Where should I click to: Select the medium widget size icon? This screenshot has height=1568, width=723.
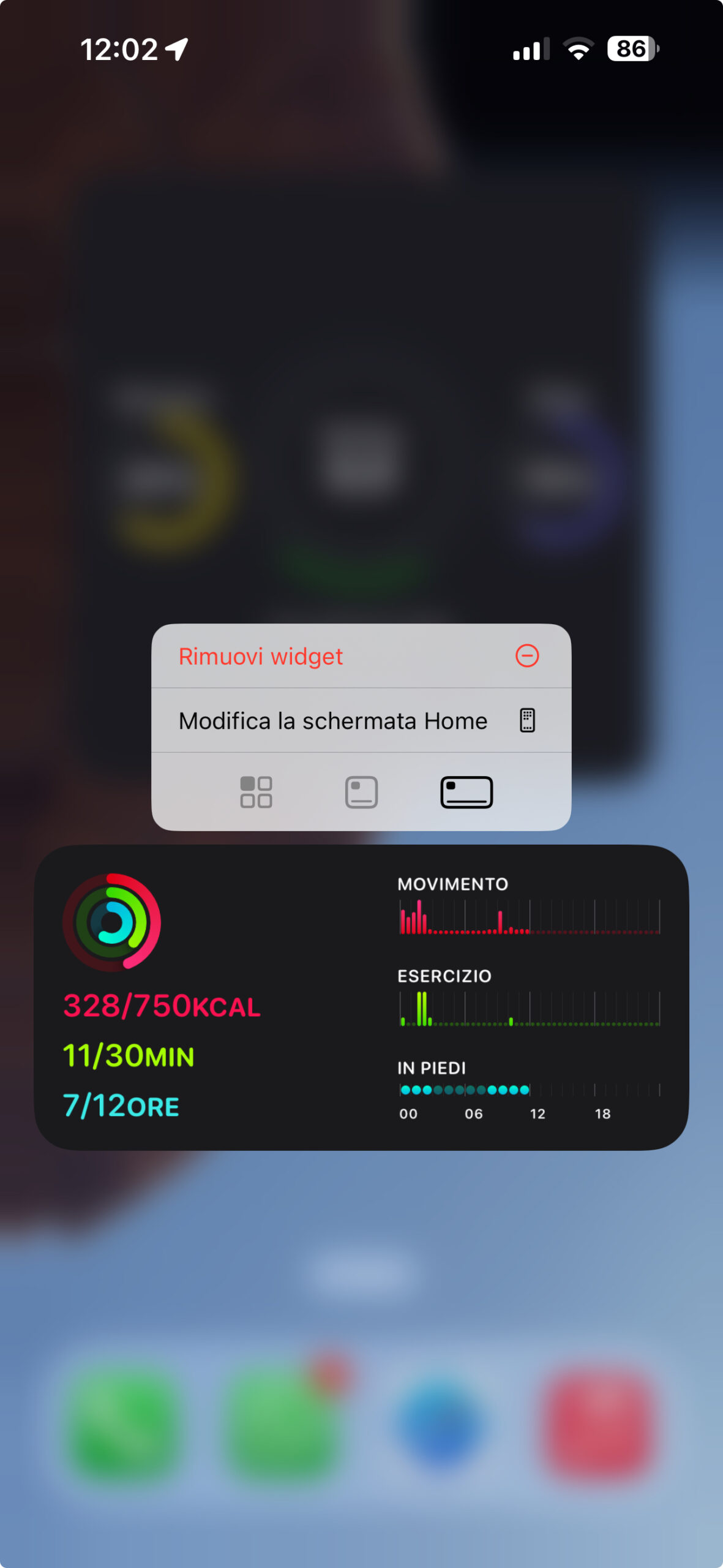pyautogui.click(x=361, y=792)
